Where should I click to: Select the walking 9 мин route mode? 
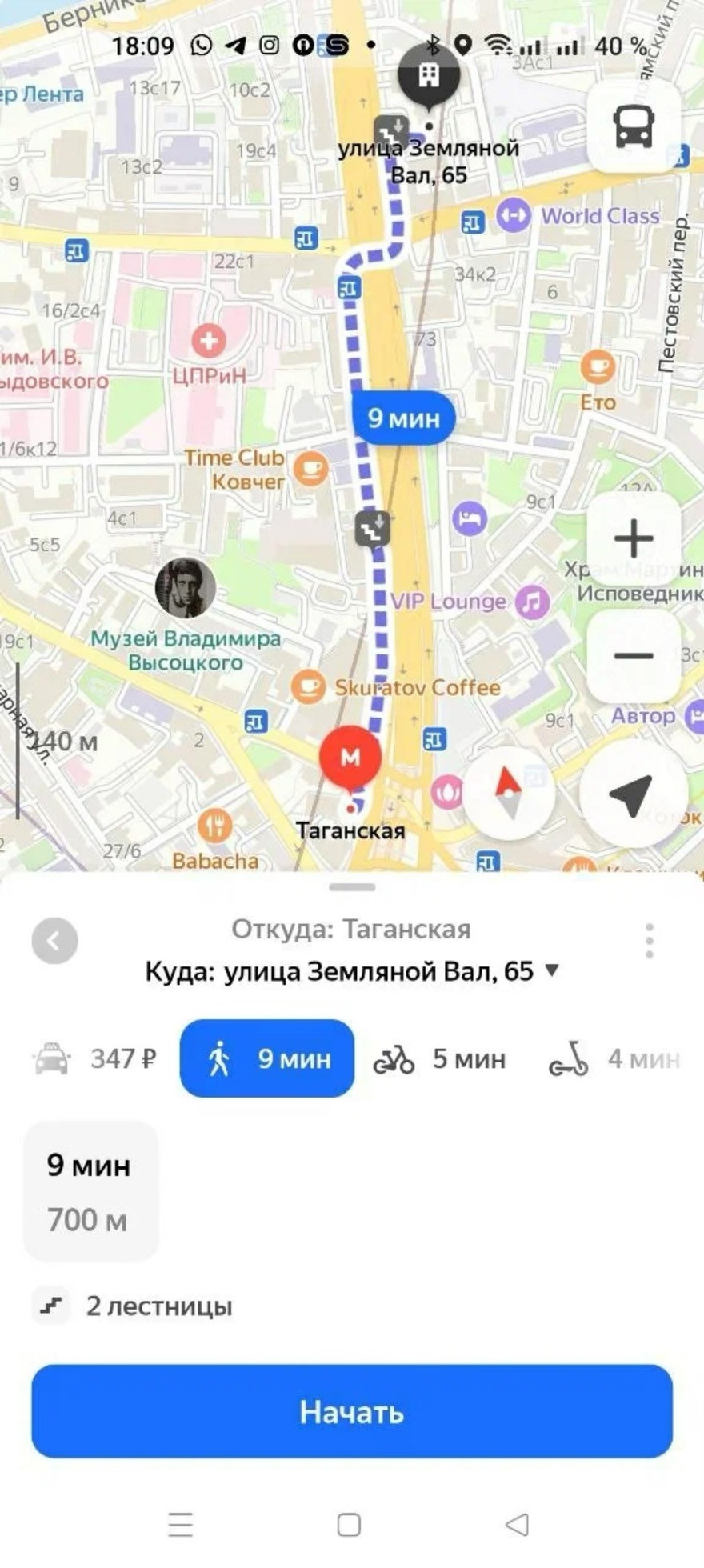pos(267,1058)
